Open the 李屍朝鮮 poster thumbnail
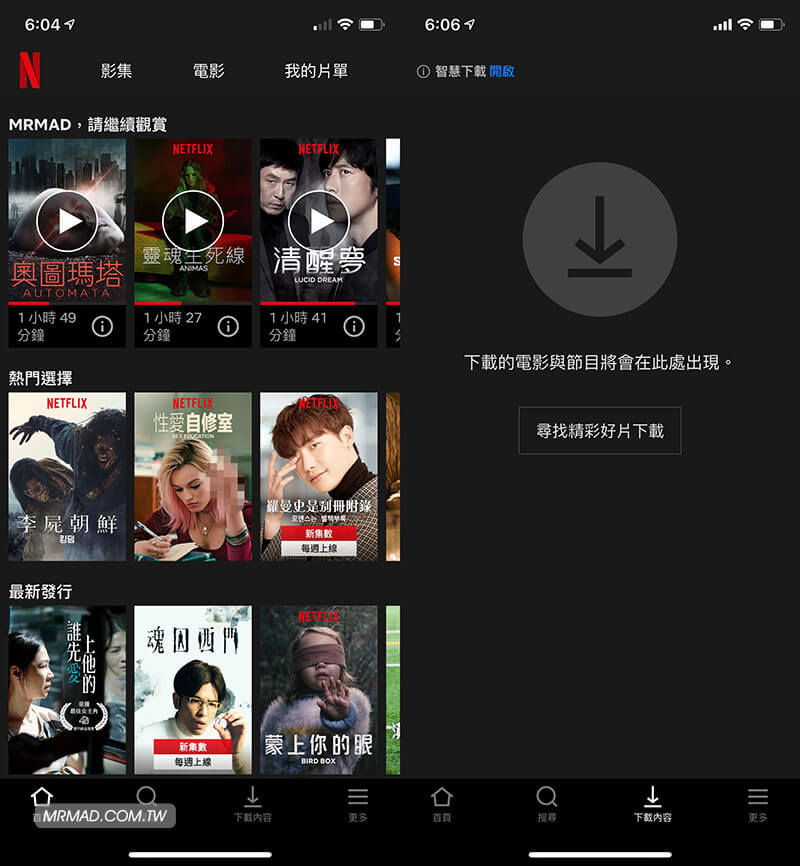The image size is (800, 866). tap(67, 476)
